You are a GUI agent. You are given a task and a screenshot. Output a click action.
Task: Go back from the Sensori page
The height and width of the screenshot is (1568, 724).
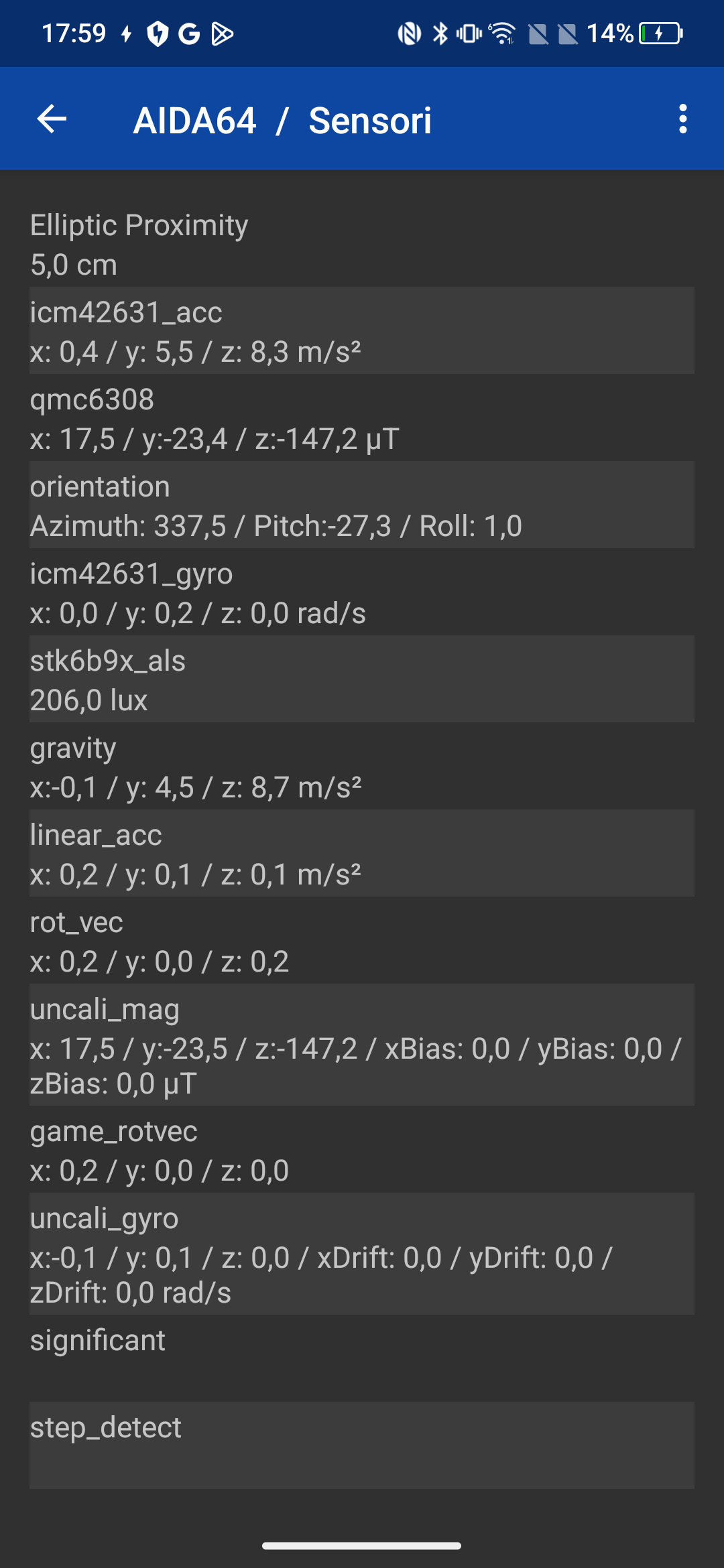pos(52,119)
